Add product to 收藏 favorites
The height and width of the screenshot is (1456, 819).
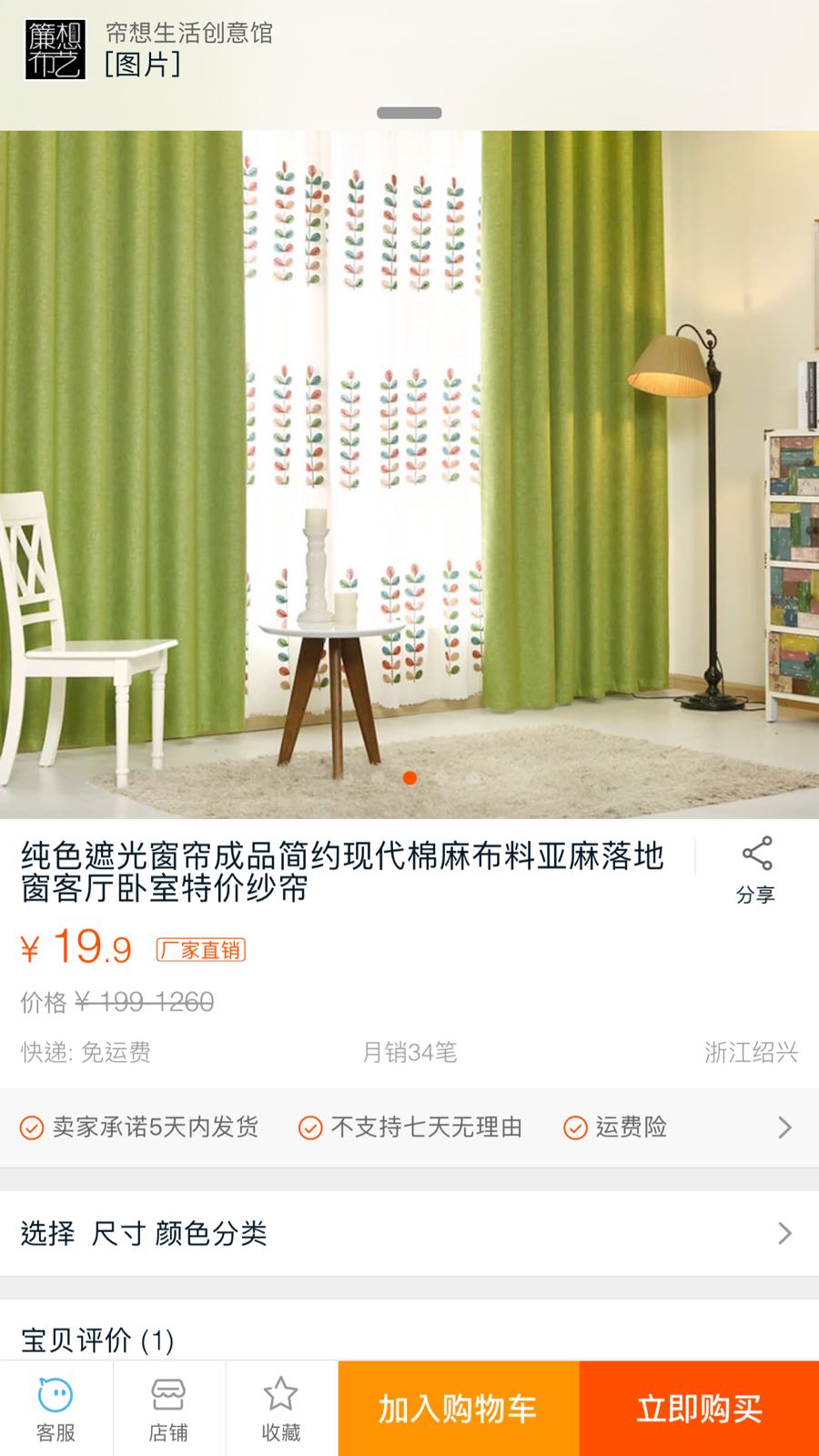[280, 1409]
